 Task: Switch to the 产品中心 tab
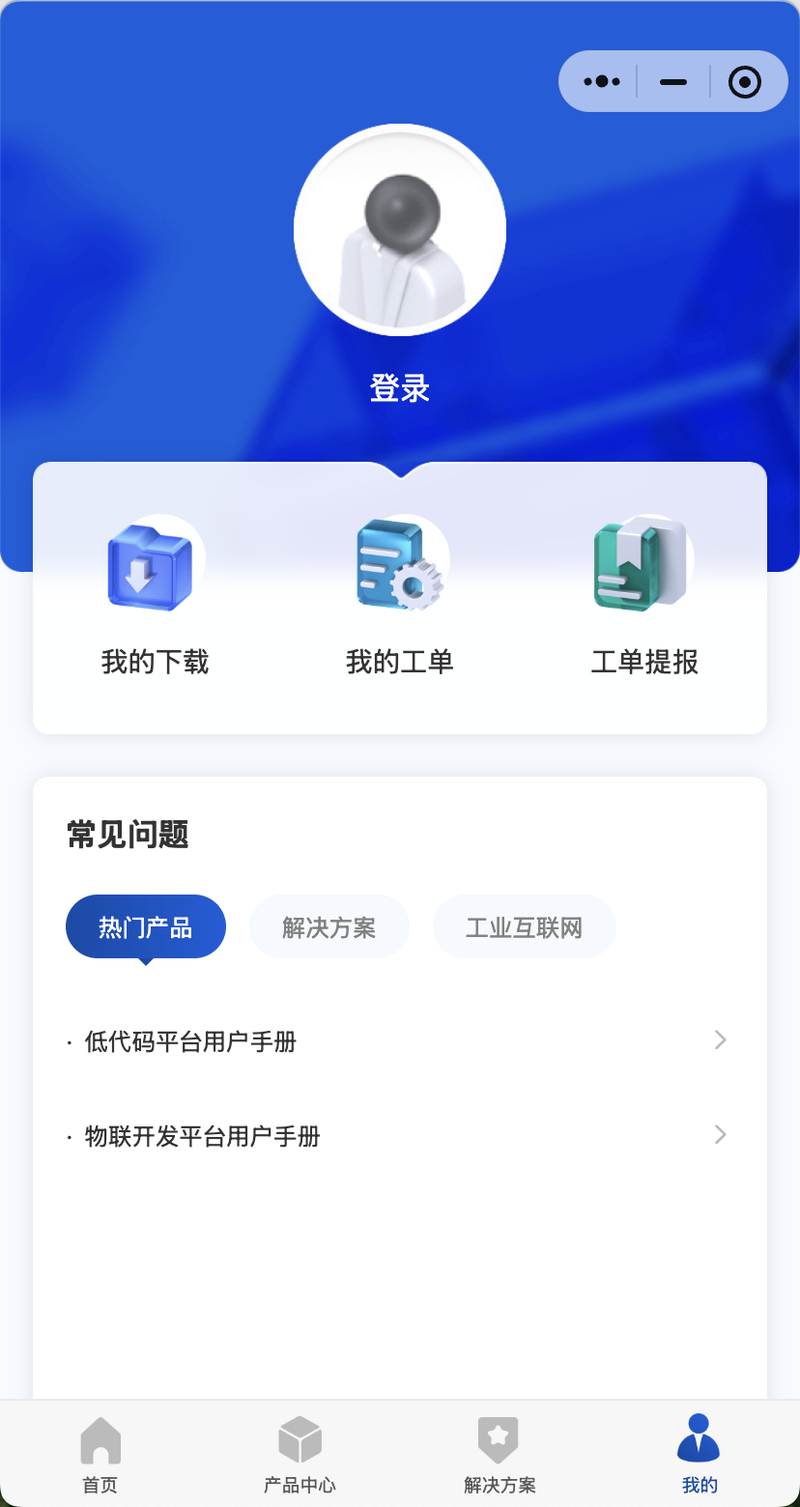click(300, 1455)
